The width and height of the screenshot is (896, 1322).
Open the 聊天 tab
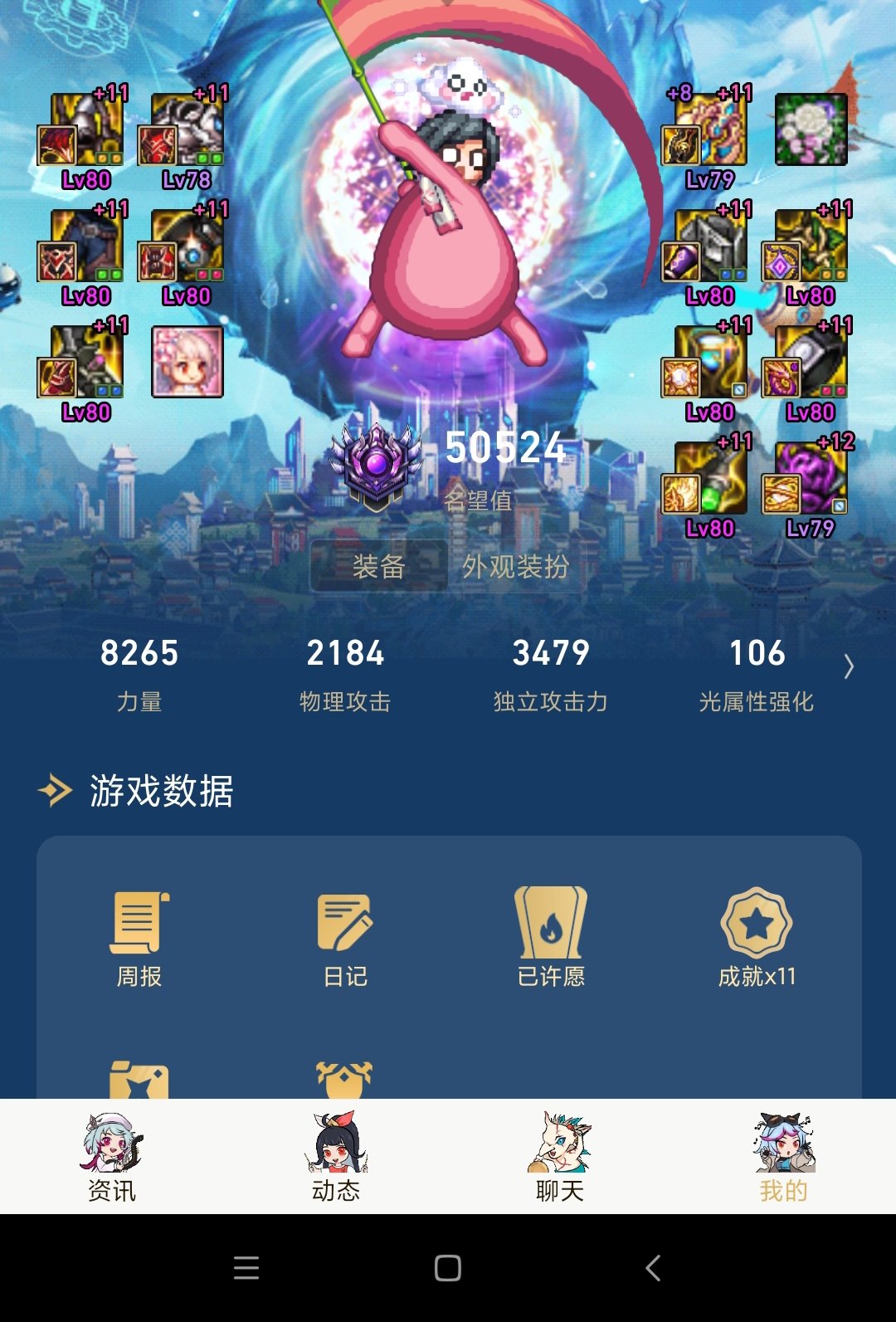tap(560, 1157)
